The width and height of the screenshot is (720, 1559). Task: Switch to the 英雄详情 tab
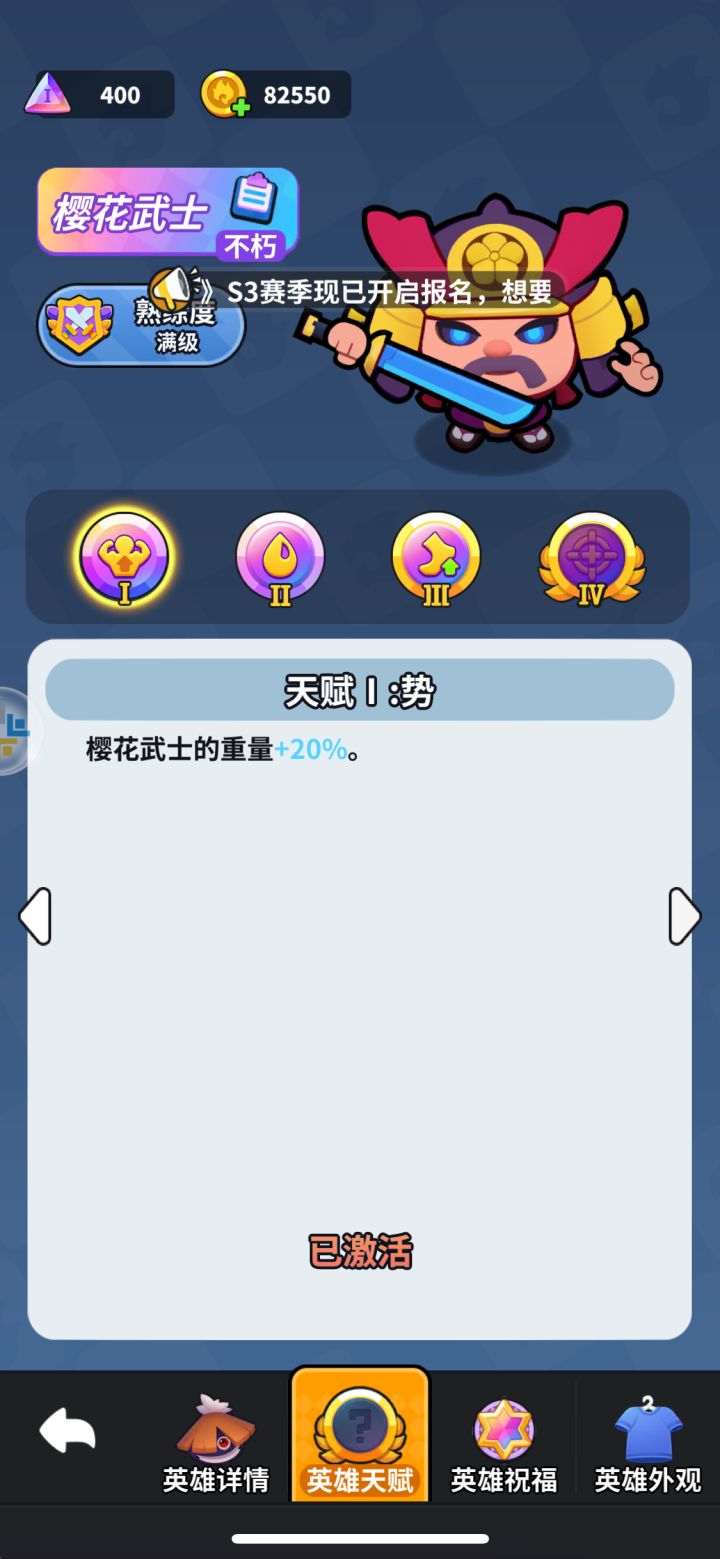click(213, 1438)
